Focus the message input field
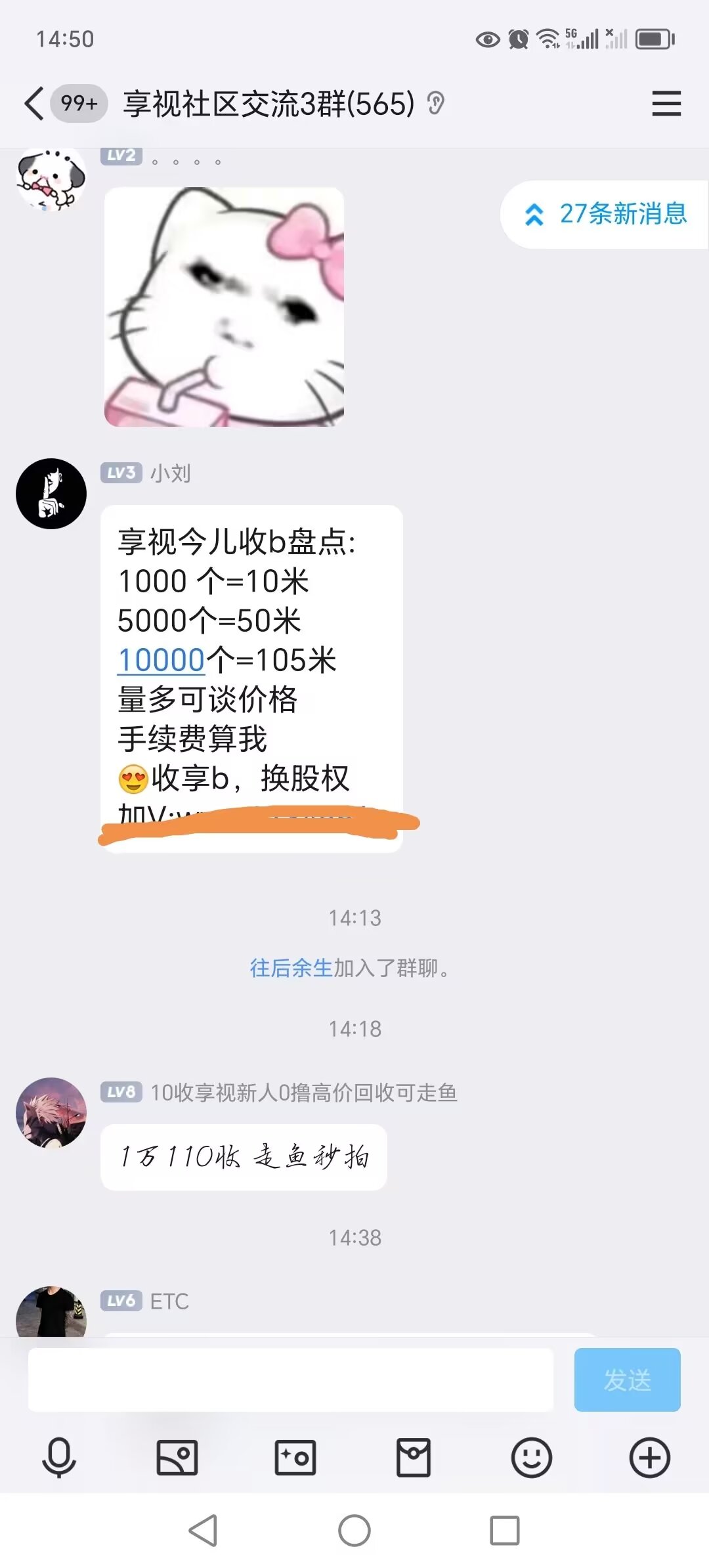709x1568 pixels. [x=290, y=1380]
